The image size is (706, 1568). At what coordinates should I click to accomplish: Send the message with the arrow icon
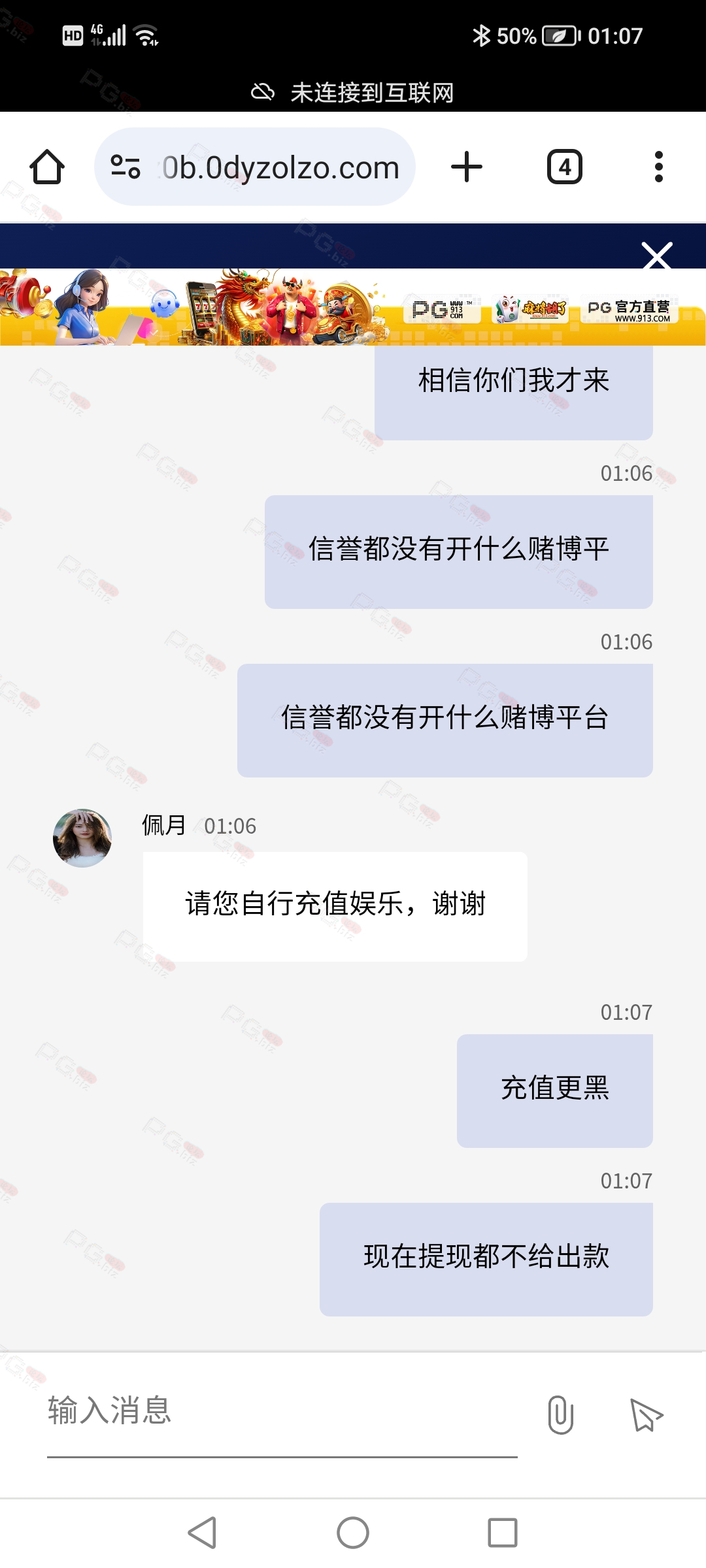tap(646, 1415)
